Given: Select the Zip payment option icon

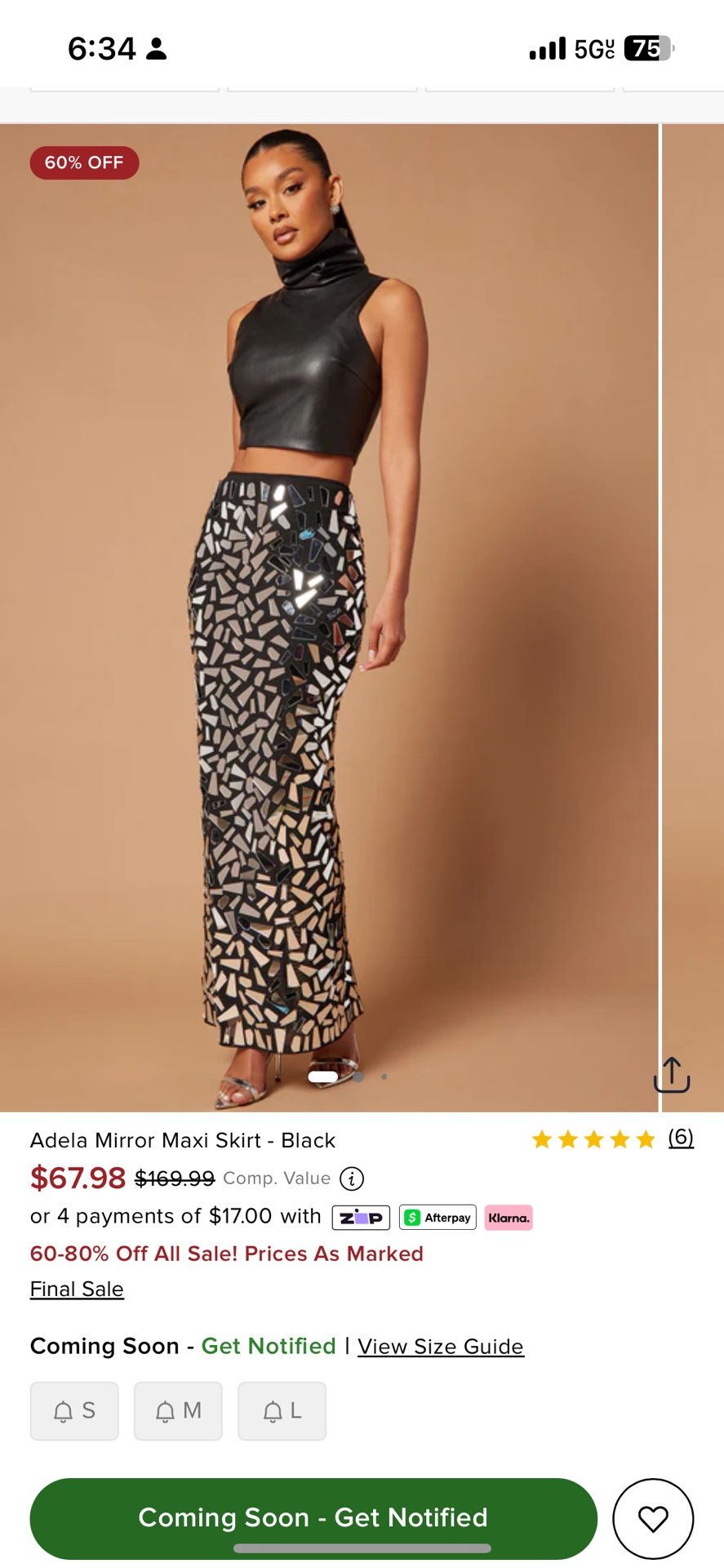Looking at the screenshot, I should click(x=360, y=1217).
